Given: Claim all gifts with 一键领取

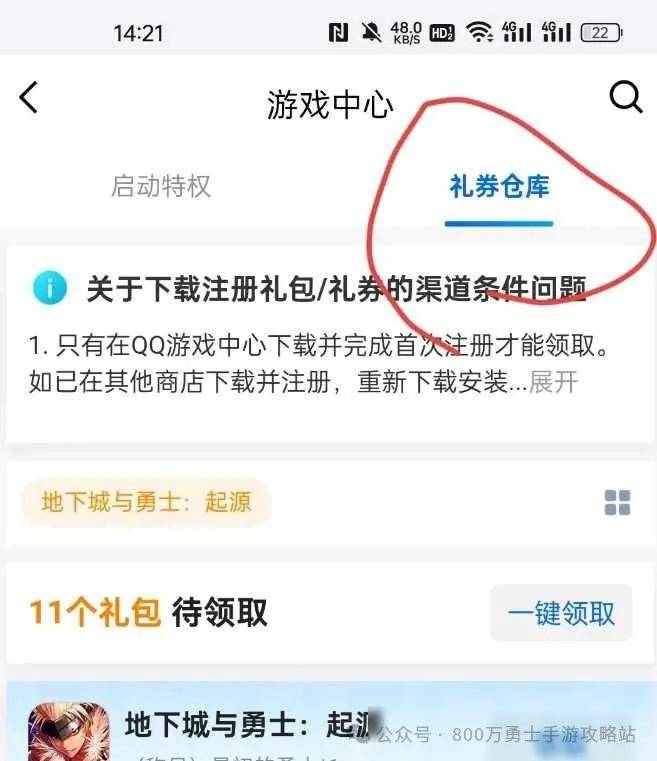Looking at the screenshot, I should pyautogui.click(x=560, y=612).
